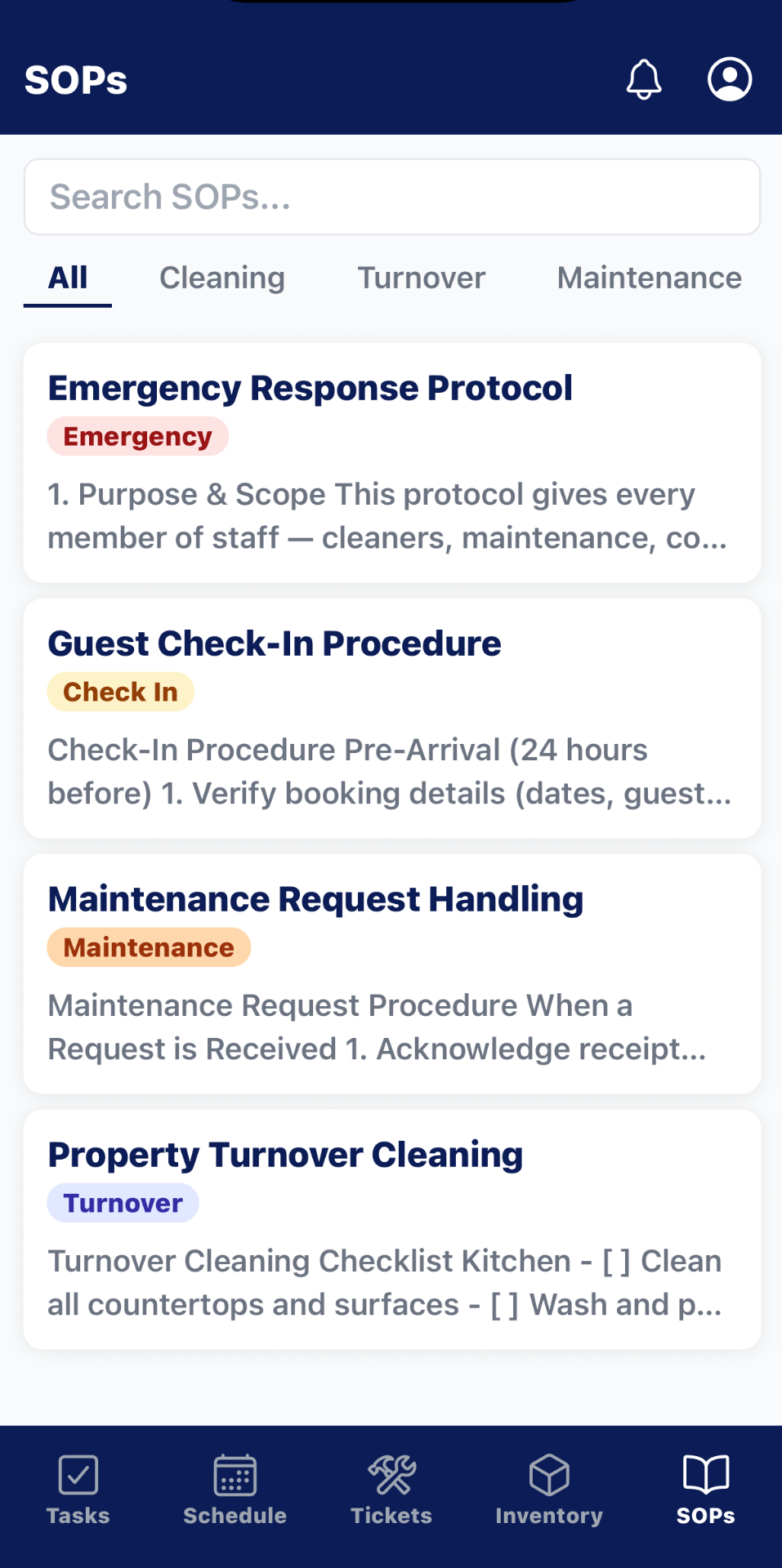Image resolution: width=782 pixels, height=1568 pixels.
Task: Open Emergency Response Protocol SOP
Action: tap(392, 462)
